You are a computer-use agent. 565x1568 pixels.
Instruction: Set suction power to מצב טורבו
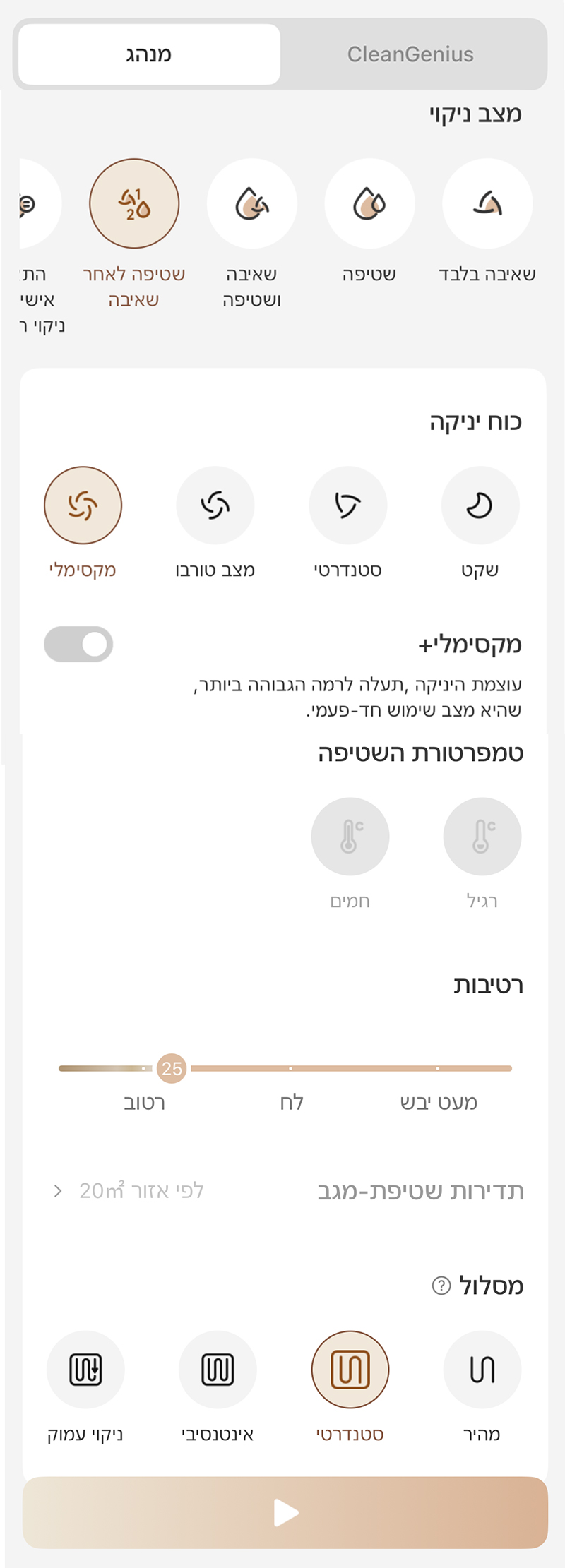click(x=215, y=505)
